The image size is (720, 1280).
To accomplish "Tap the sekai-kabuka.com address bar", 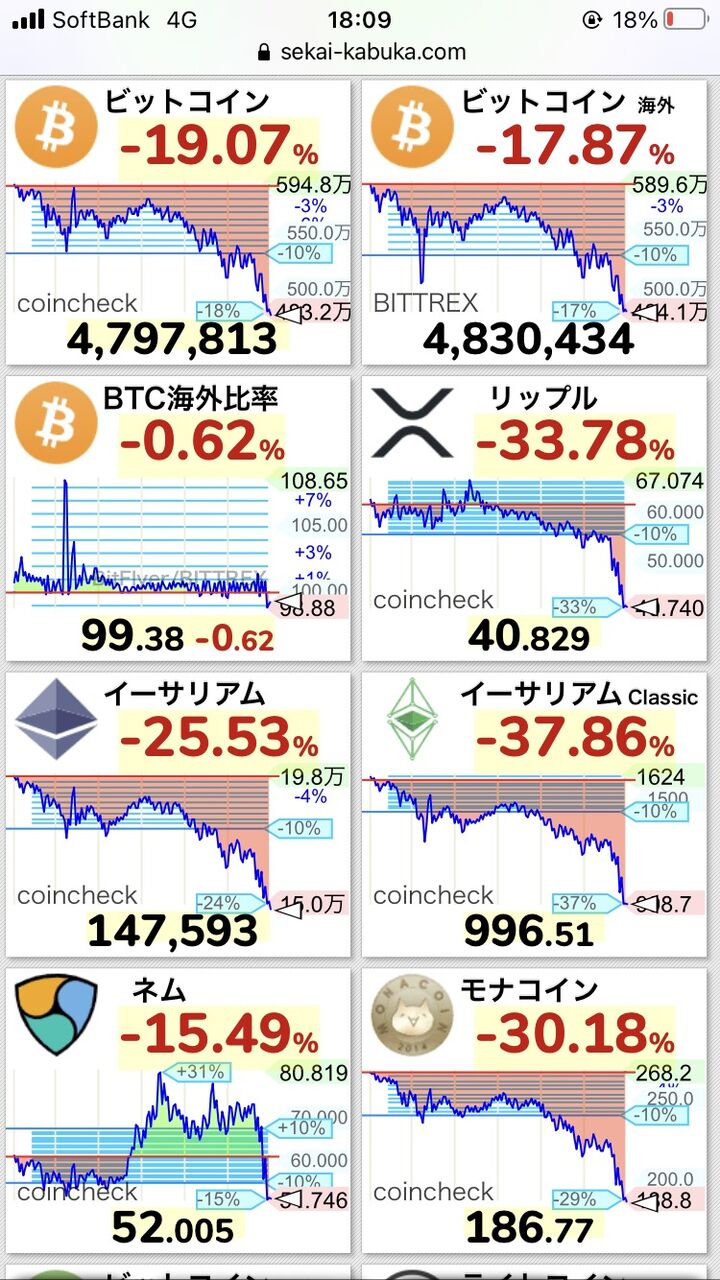I will 360,52.
